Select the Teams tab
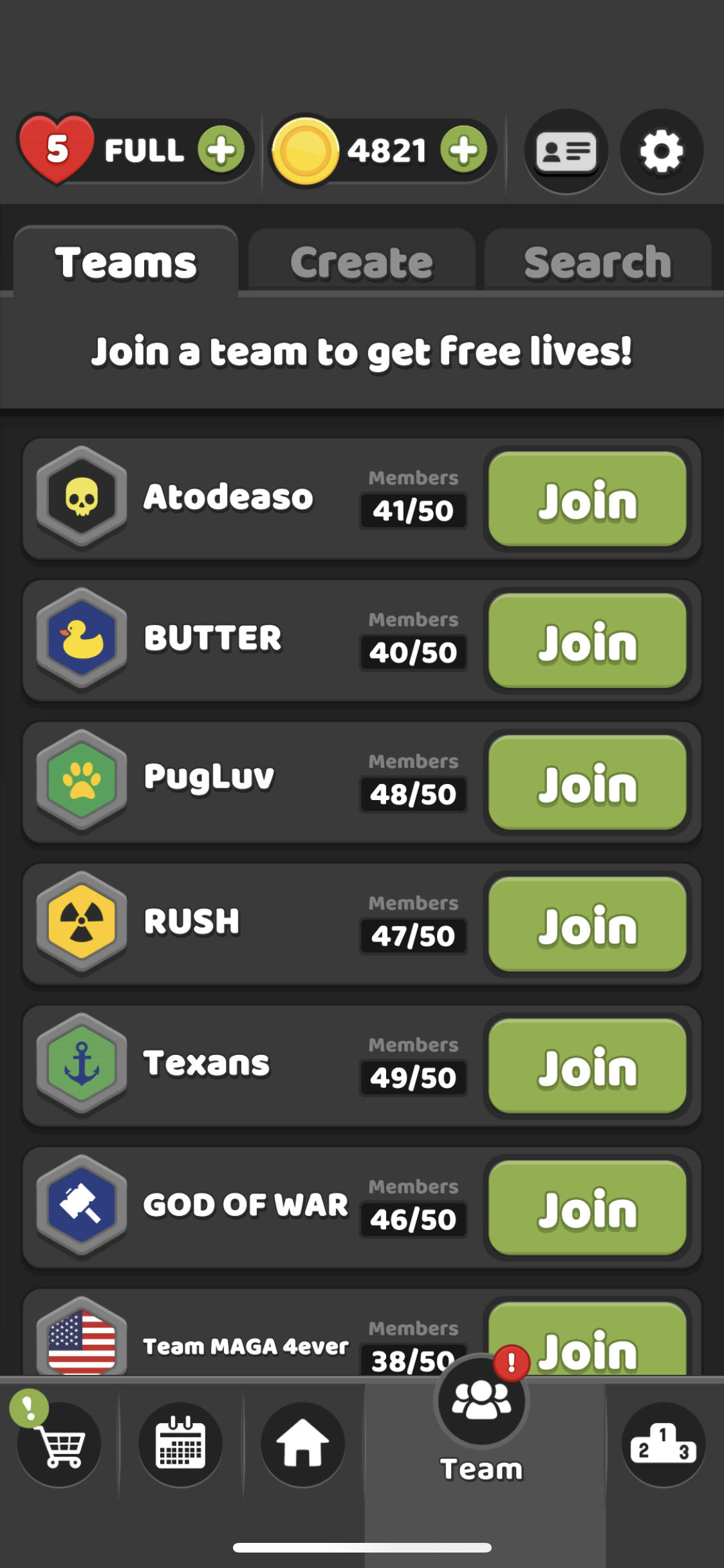 click(126, 262)
